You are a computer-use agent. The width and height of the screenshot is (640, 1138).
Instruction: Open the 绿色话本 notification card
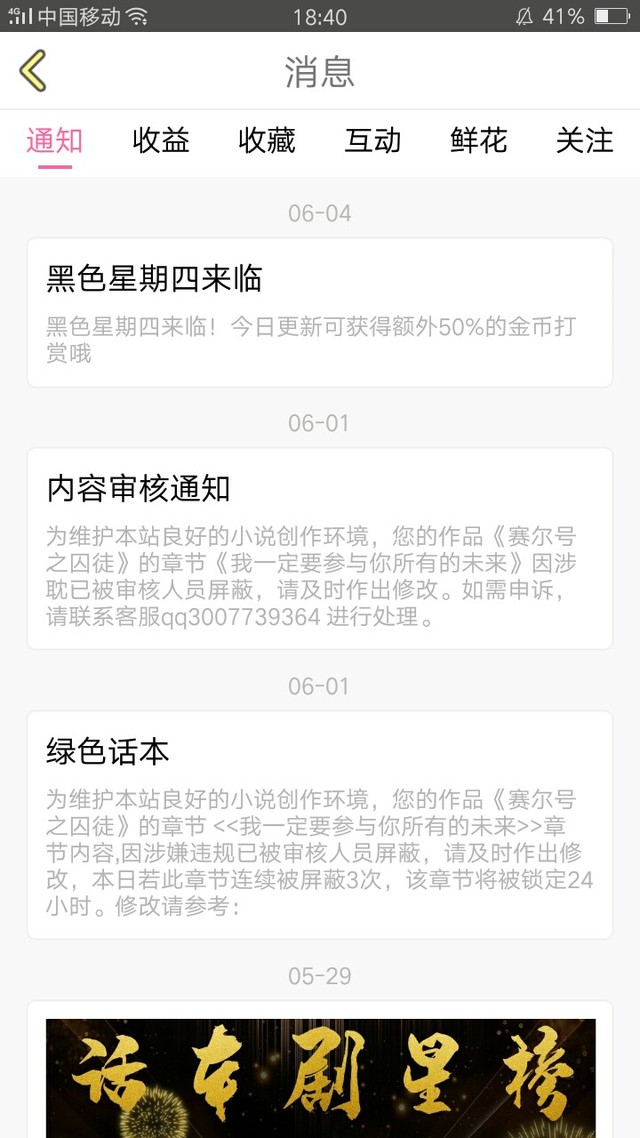point(320,825)
